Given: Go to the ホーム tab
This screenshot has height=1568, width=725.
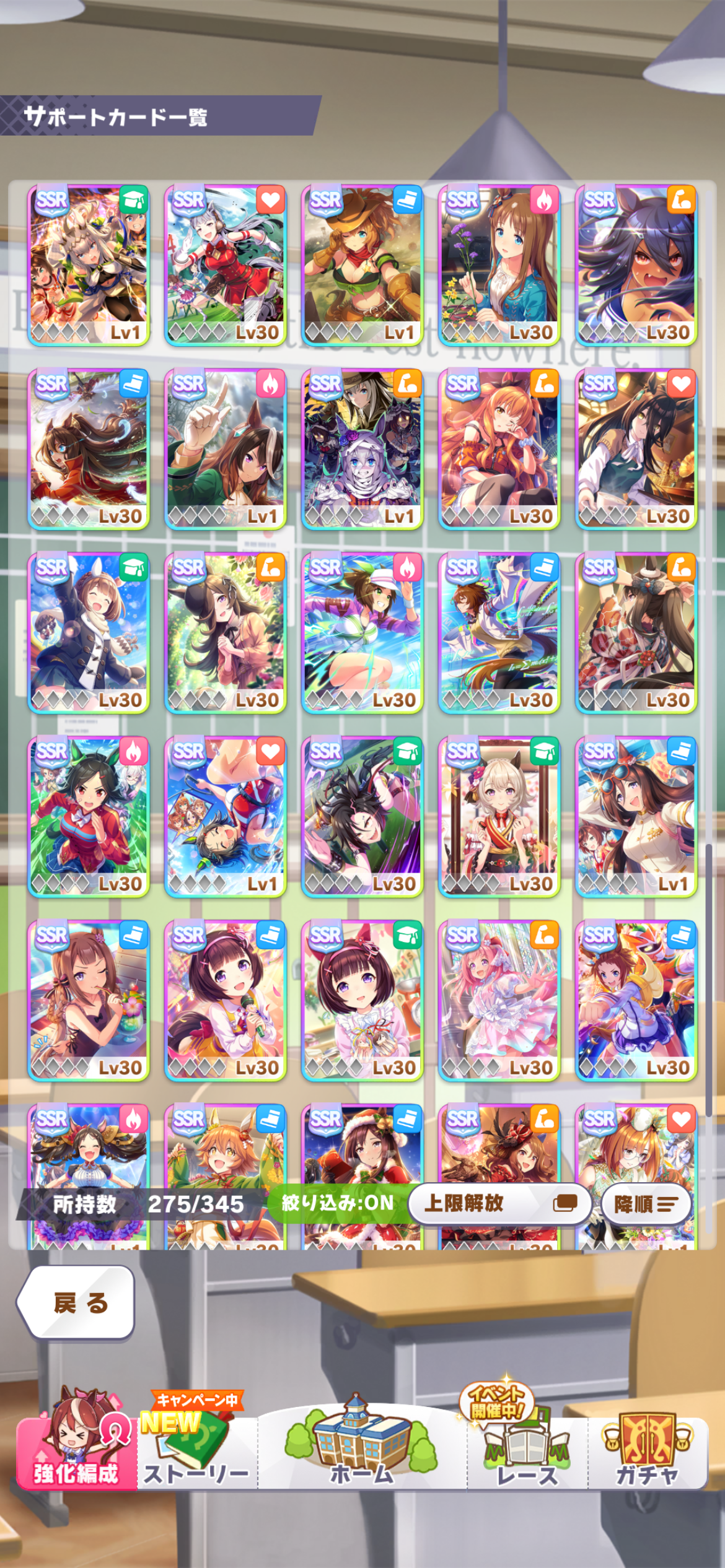Looking at the screenshot, I should (x=362, y=1449).
